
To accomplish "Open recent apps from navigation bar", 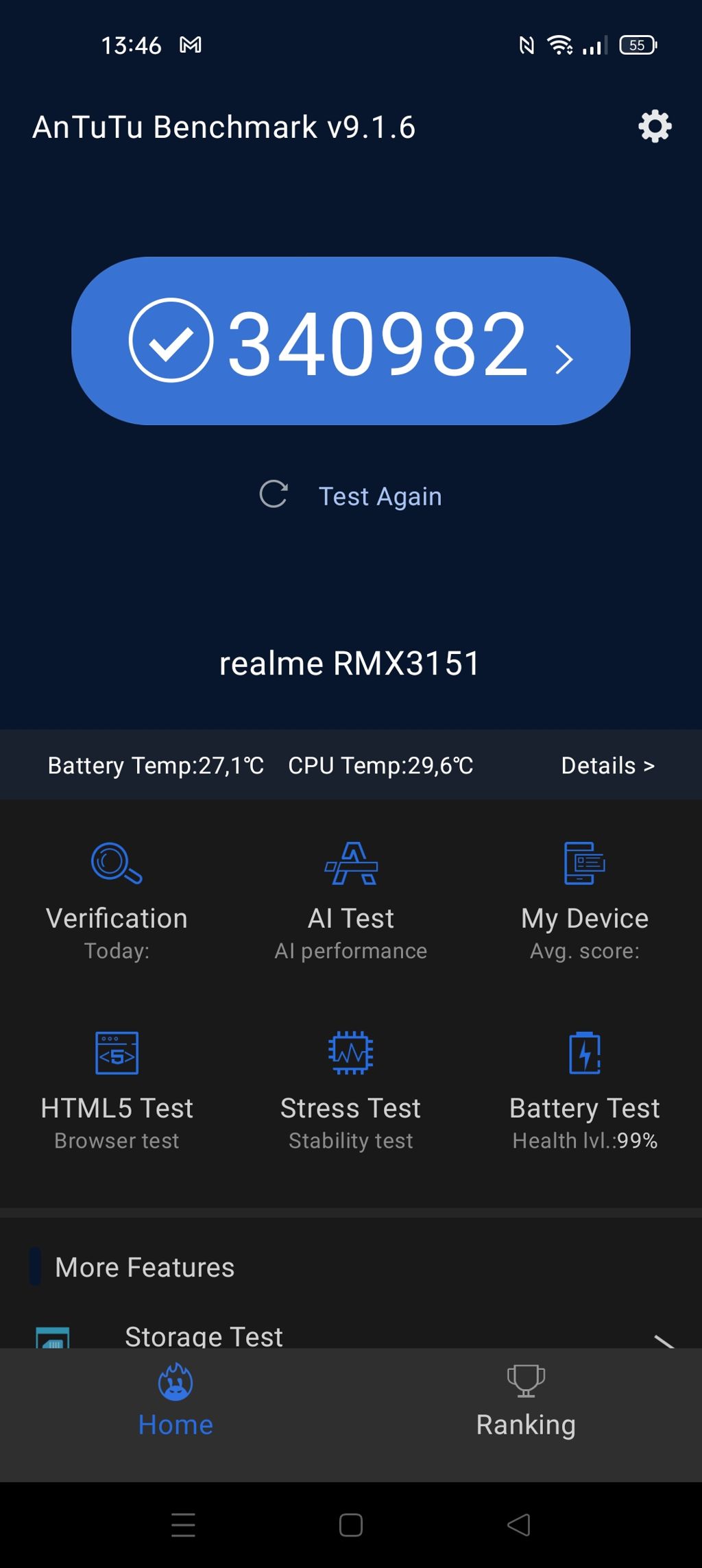I will pyautogui.click(x=183, y=1525).
